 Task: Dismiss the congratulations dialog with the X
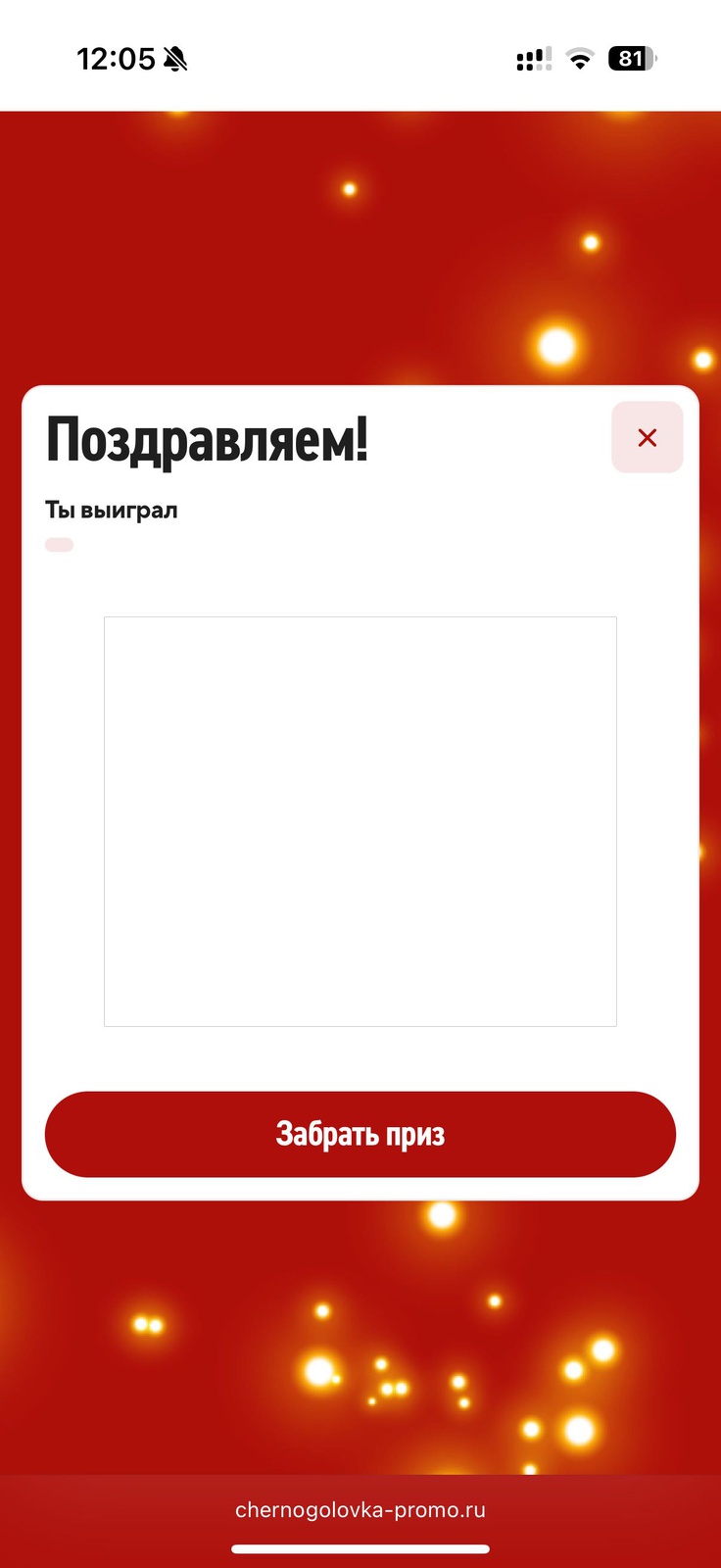click(647, 437)
